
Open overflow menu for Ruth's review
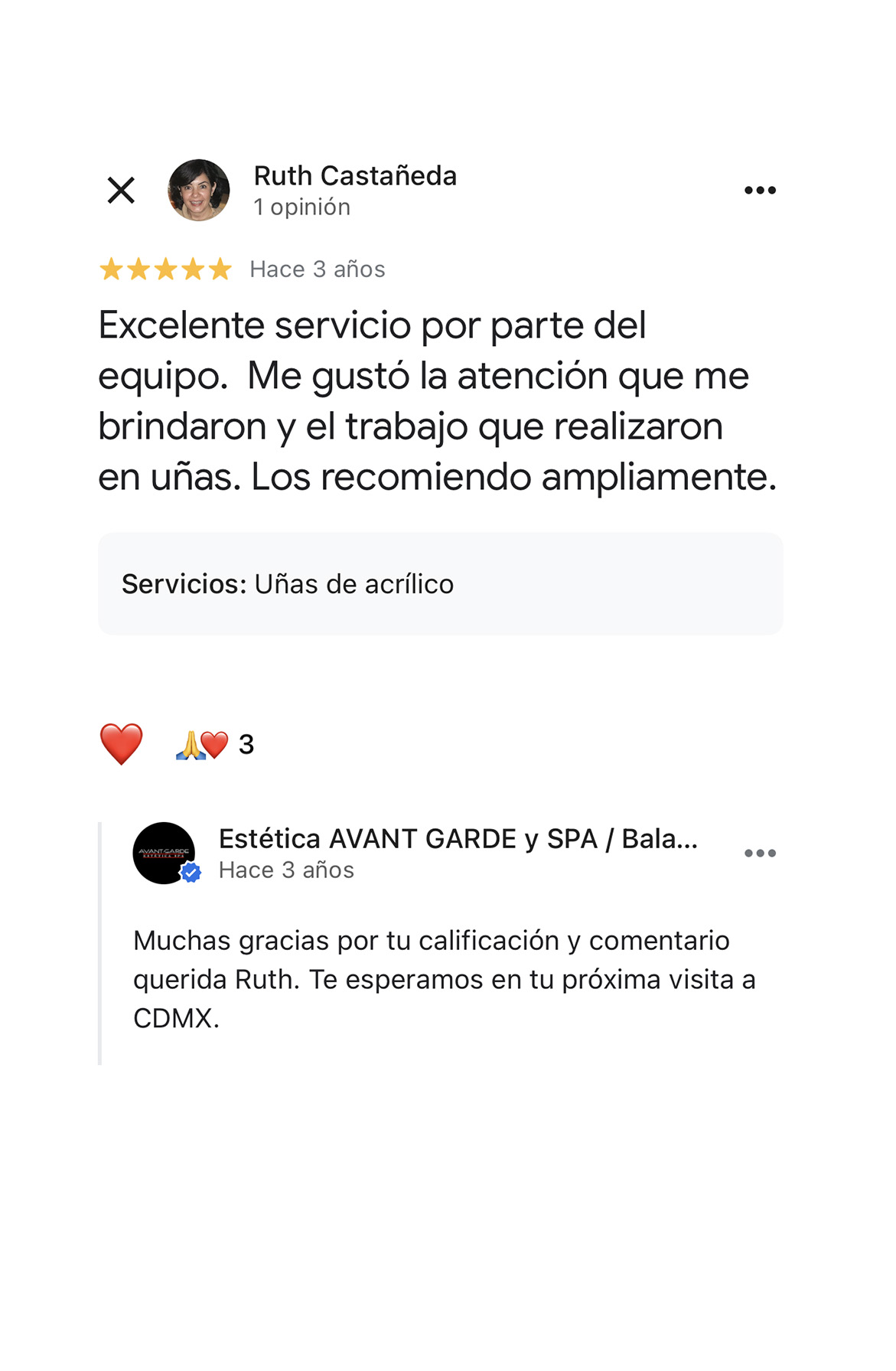[760, 191]
